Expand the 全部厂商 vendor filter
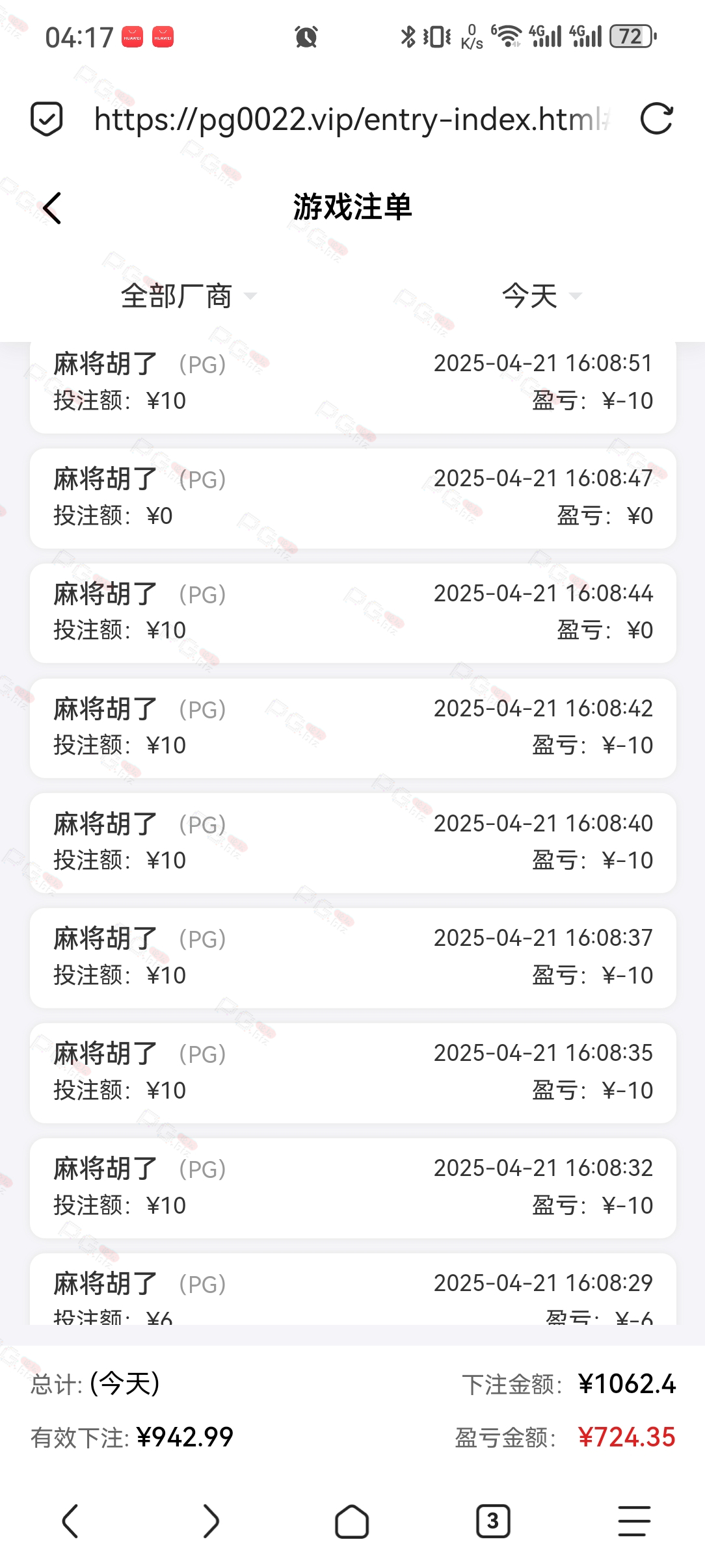 pos(189,296)
